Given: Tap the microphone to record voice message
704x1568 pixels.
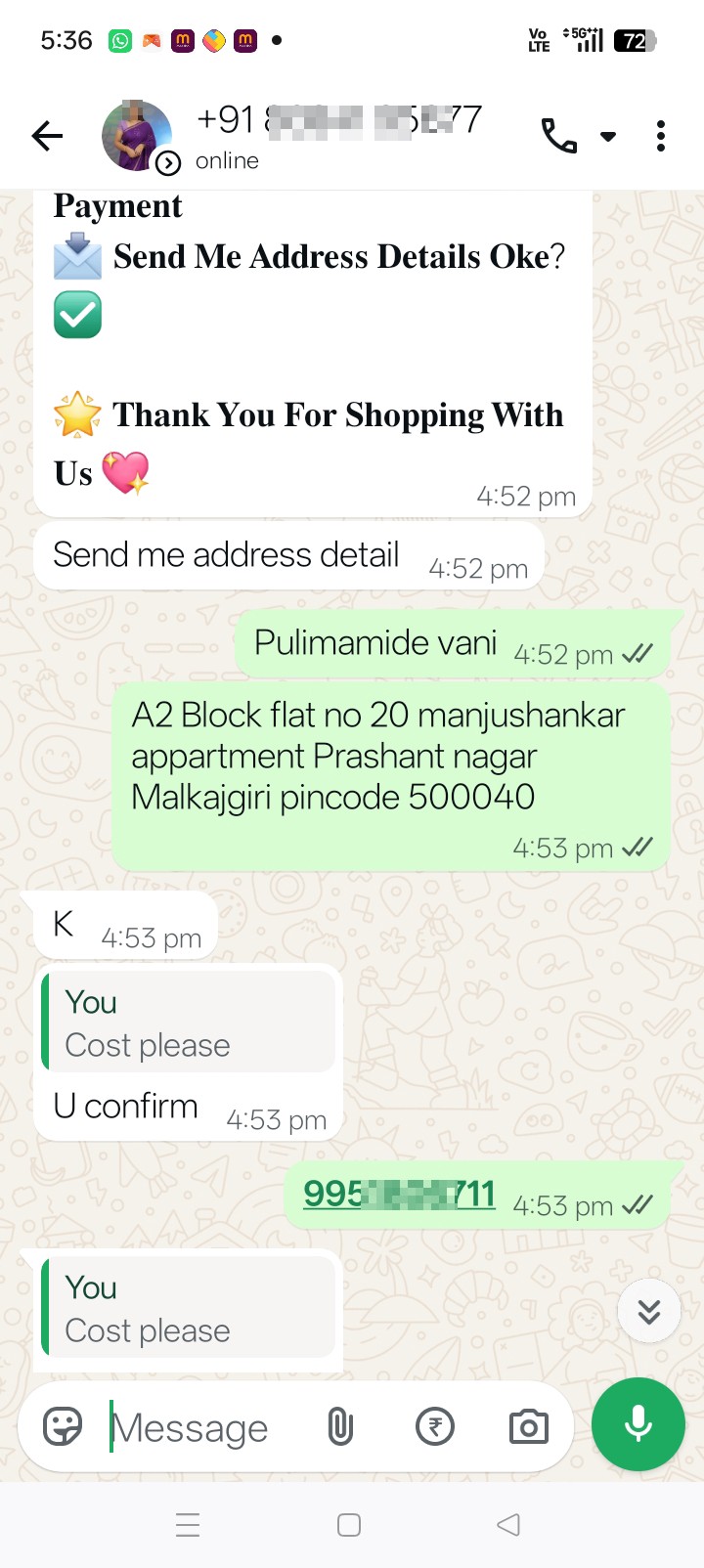Looking at the screenshot, I should (638, 1424).
